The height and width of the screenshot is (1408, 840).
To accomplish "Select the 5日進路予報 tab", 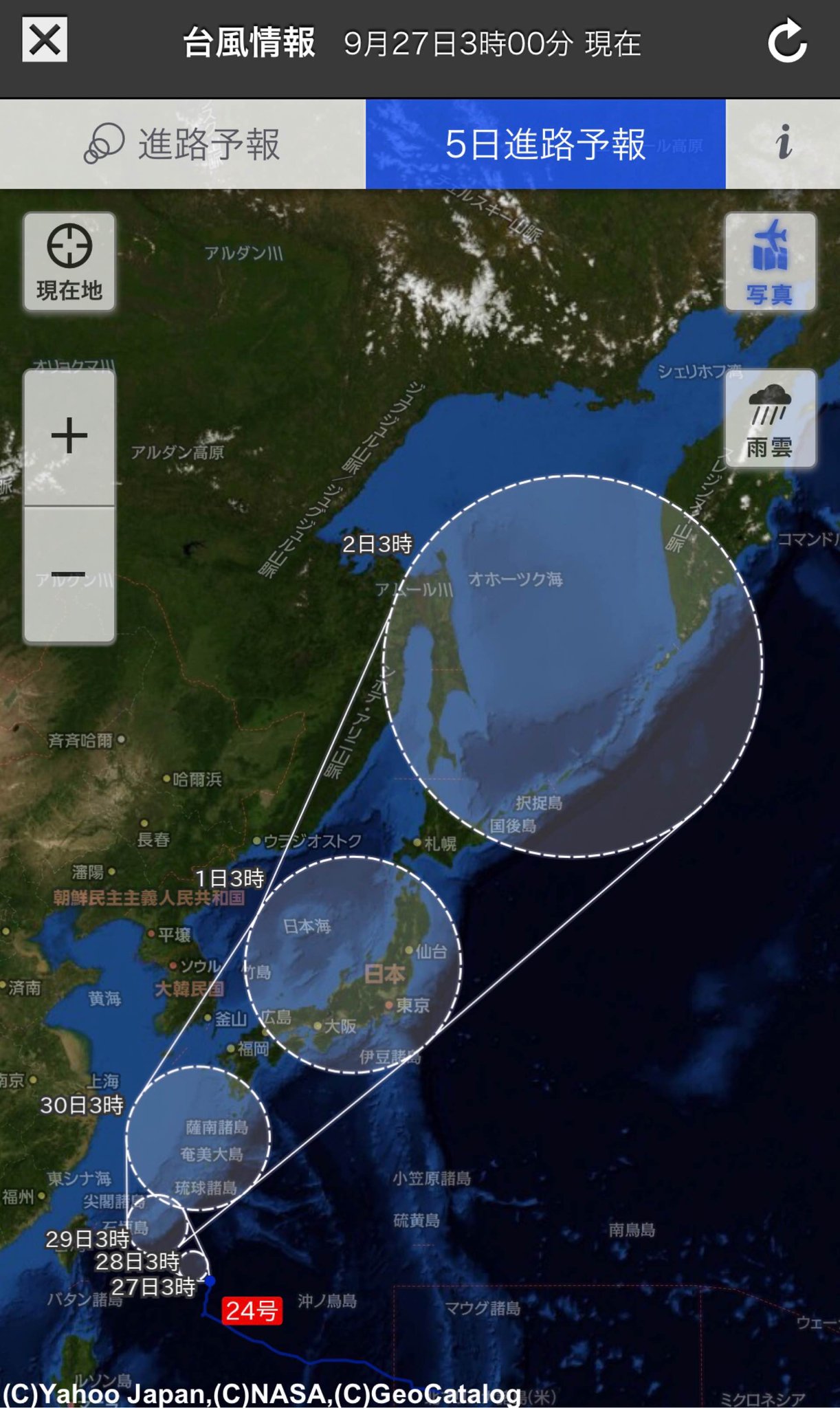I will [546, 144].
